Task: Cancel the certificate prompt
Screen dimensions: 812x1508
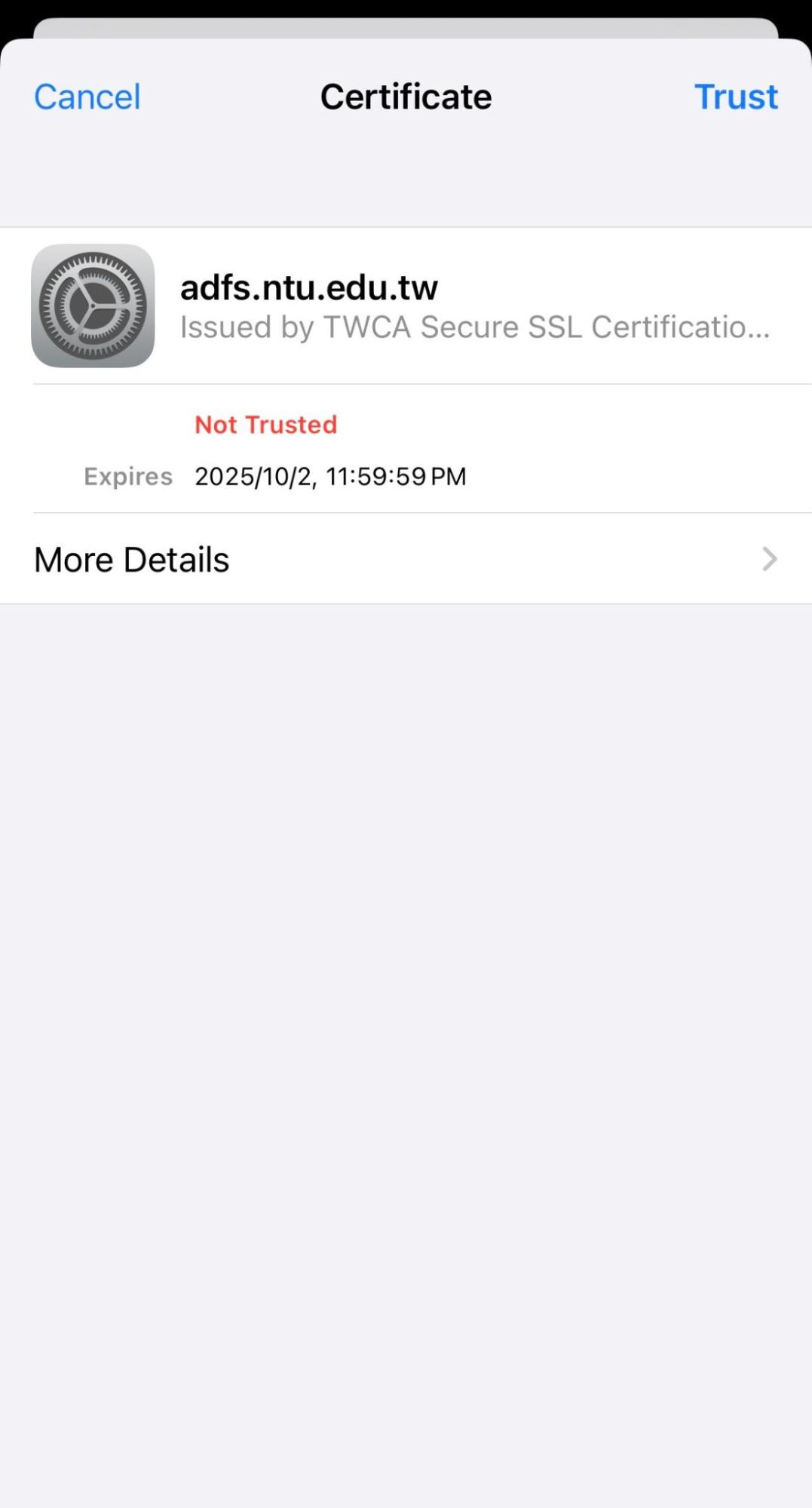Action: point(87,97)
